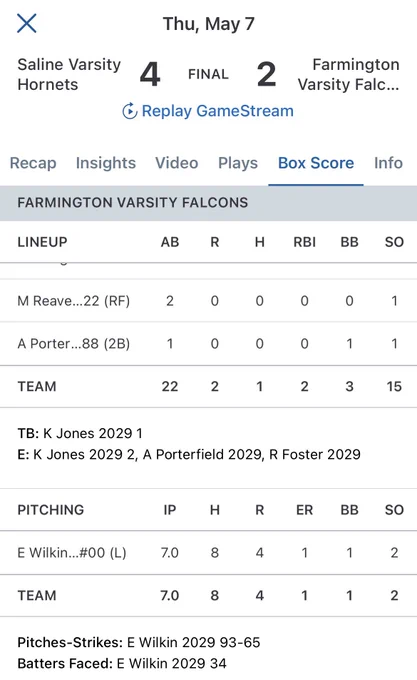417x680 pixels.
Task: Open Replay GameStream link
Action: tap(208, 111)
